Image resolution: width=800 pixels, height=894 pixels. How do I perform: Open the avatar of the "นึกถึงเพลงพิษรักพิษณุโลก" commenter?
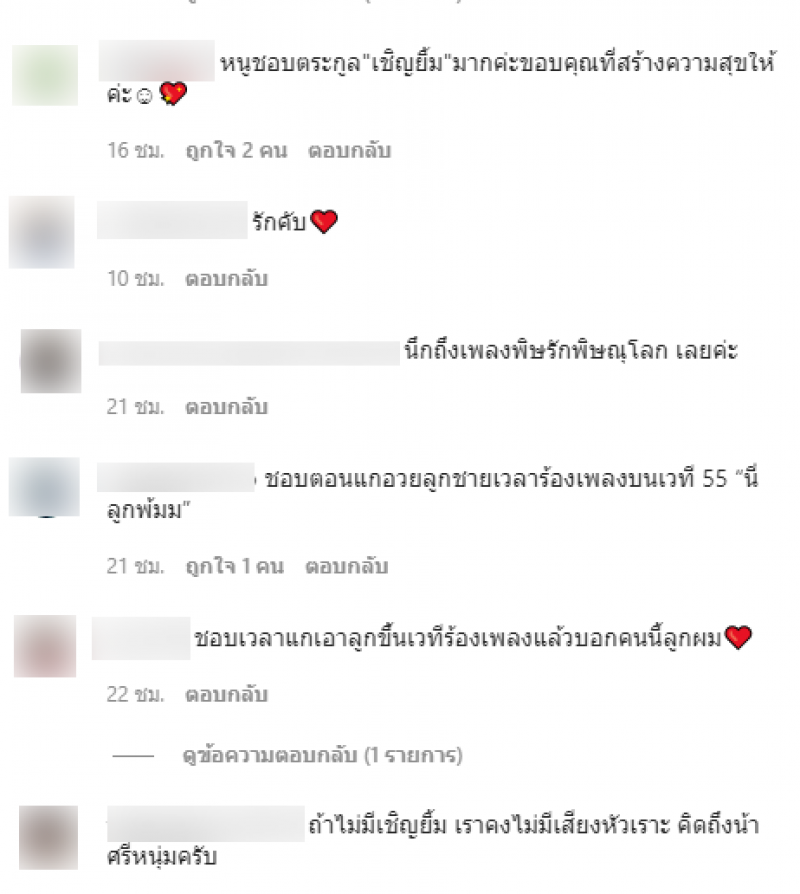point(50,361)
